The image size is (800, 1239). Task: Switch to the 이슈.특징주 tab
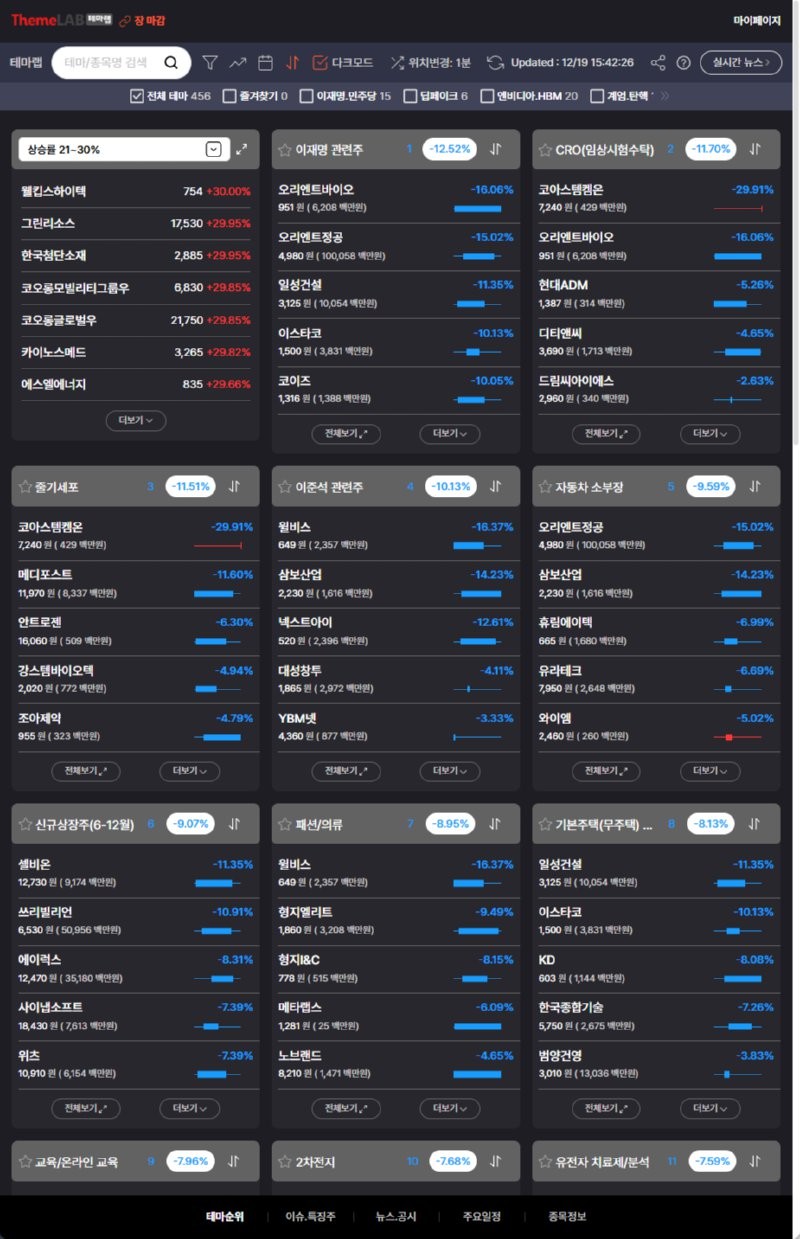(309, 1216)
